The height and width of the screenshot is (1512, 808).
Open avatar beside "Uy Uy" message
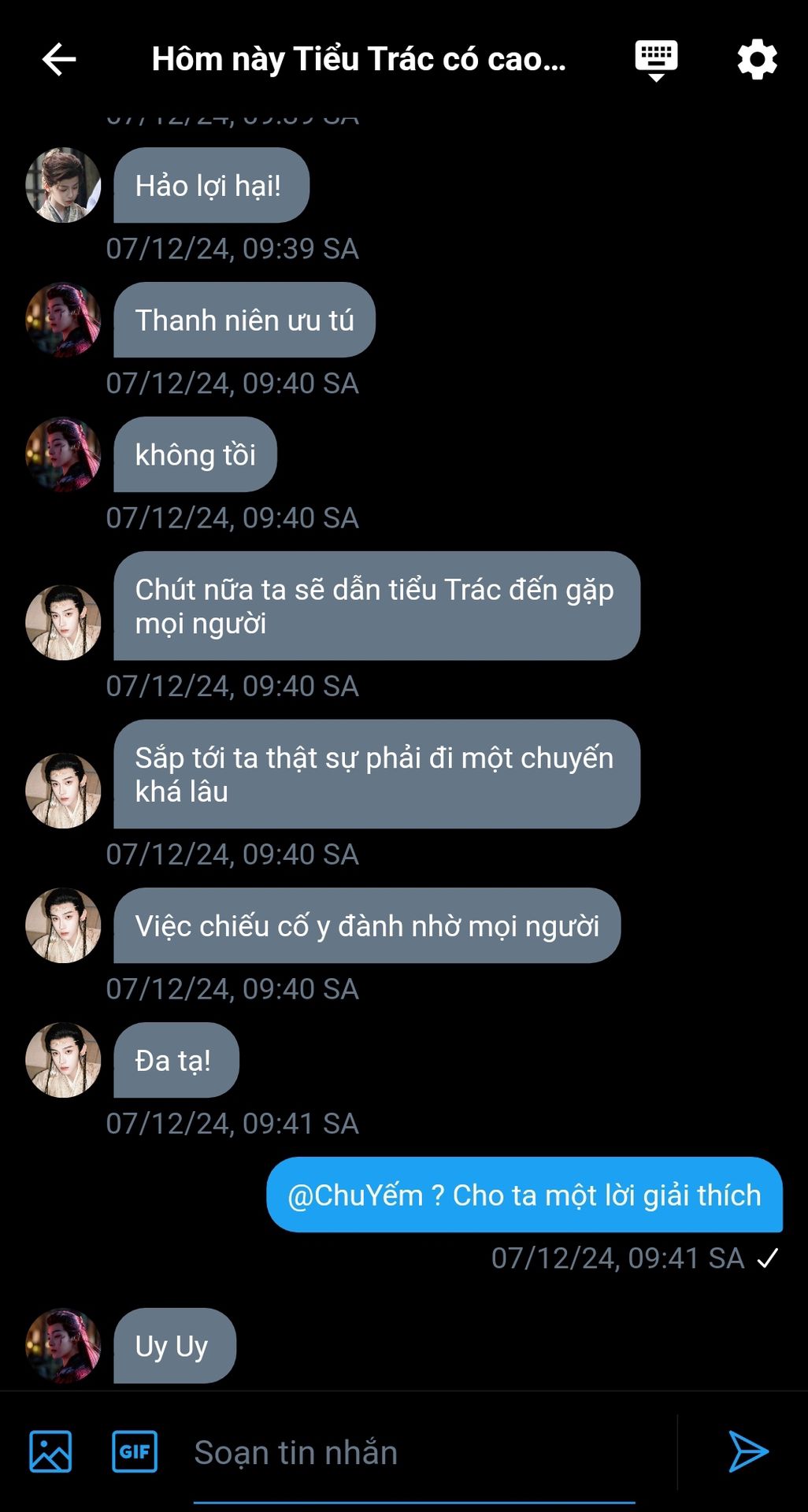[64, 1346]
